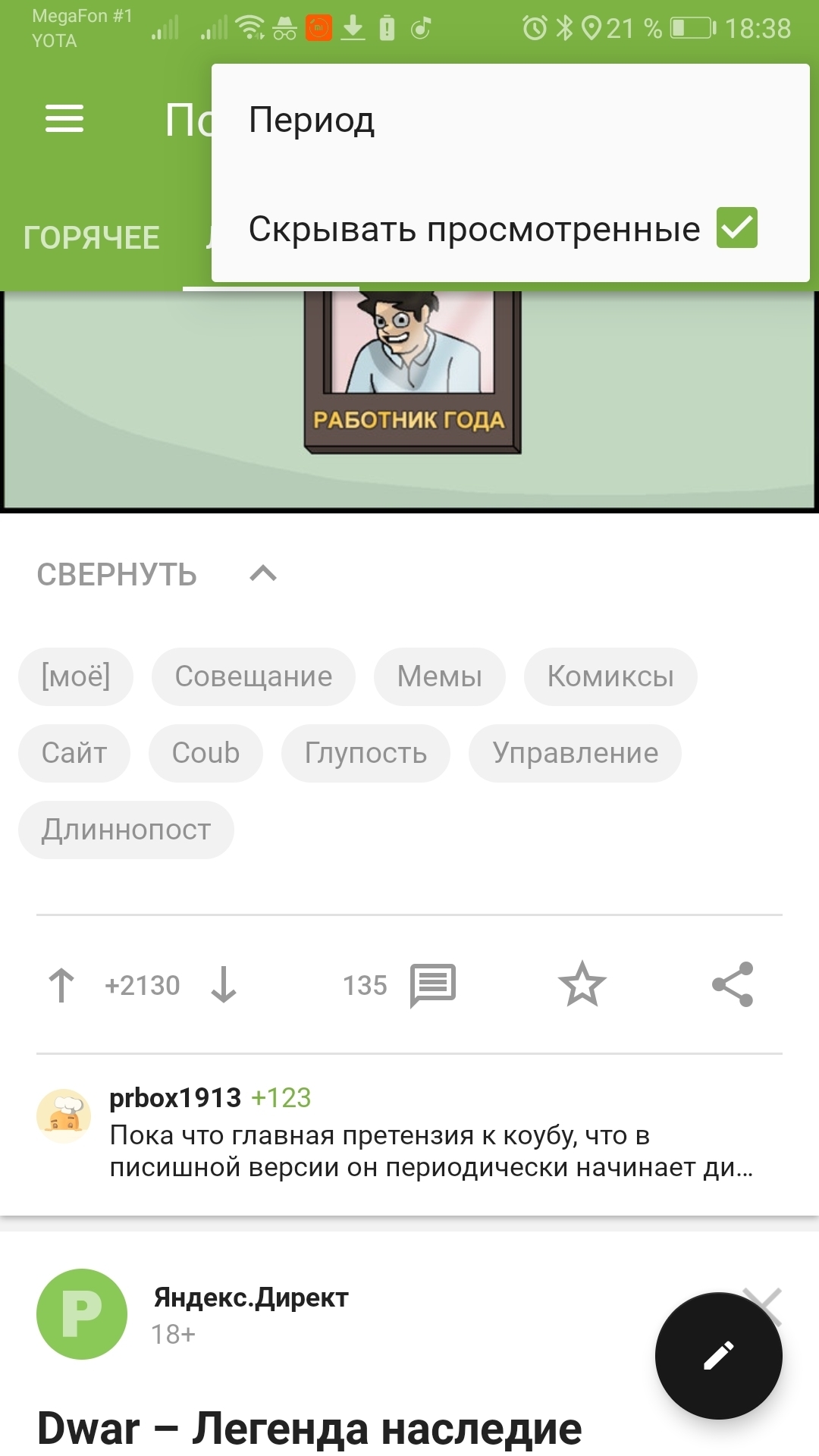Screen dimensions: 819x1456
Task: Tap the Мемы tag chip
Action: tap(439, 676)
